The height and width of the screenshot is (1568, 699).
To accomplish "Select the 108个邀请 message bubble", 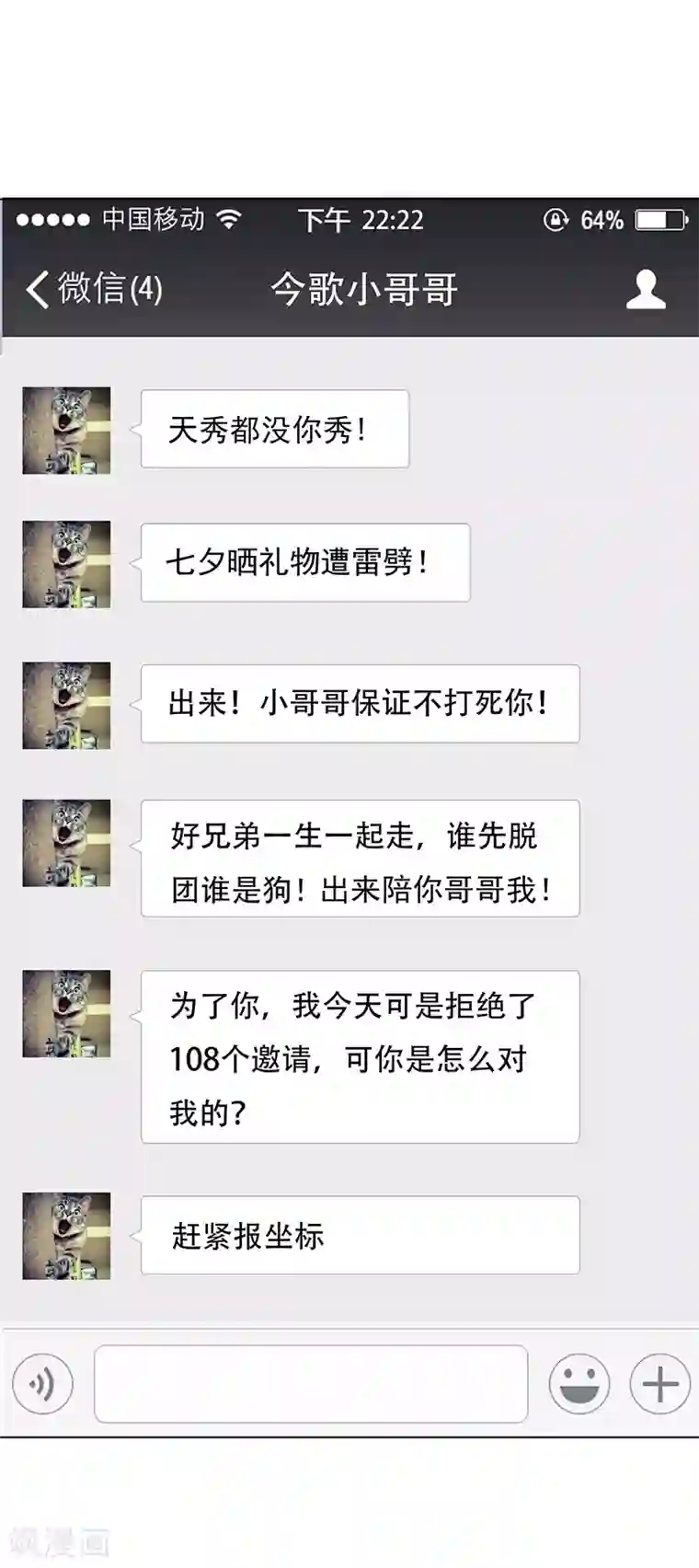I will (x=359, y=1058).
